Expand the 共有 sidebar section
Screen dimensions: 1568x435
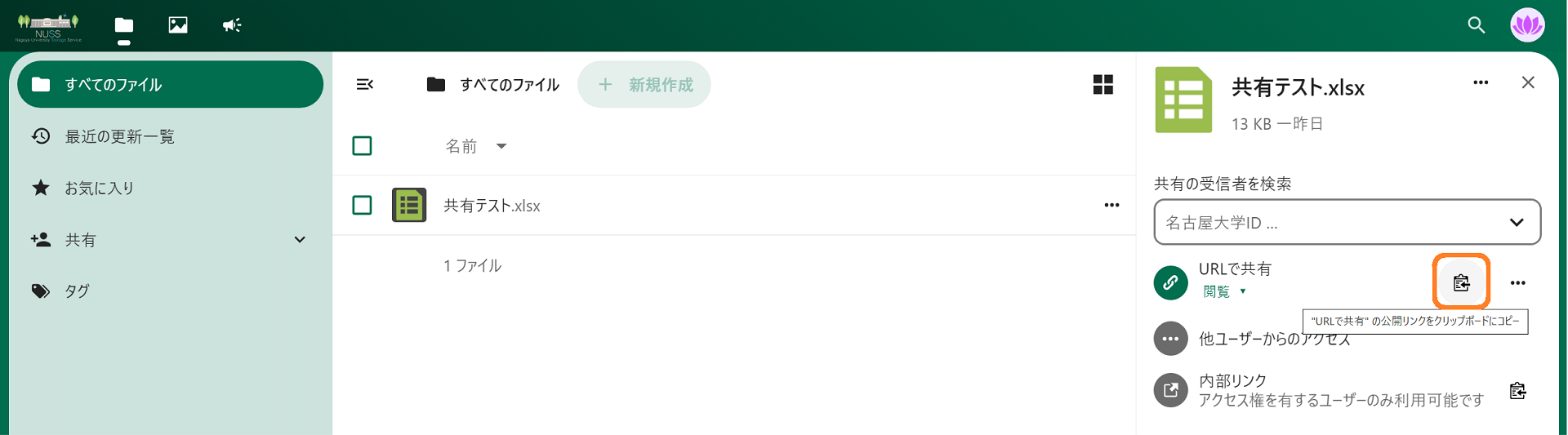click(300, 240)
